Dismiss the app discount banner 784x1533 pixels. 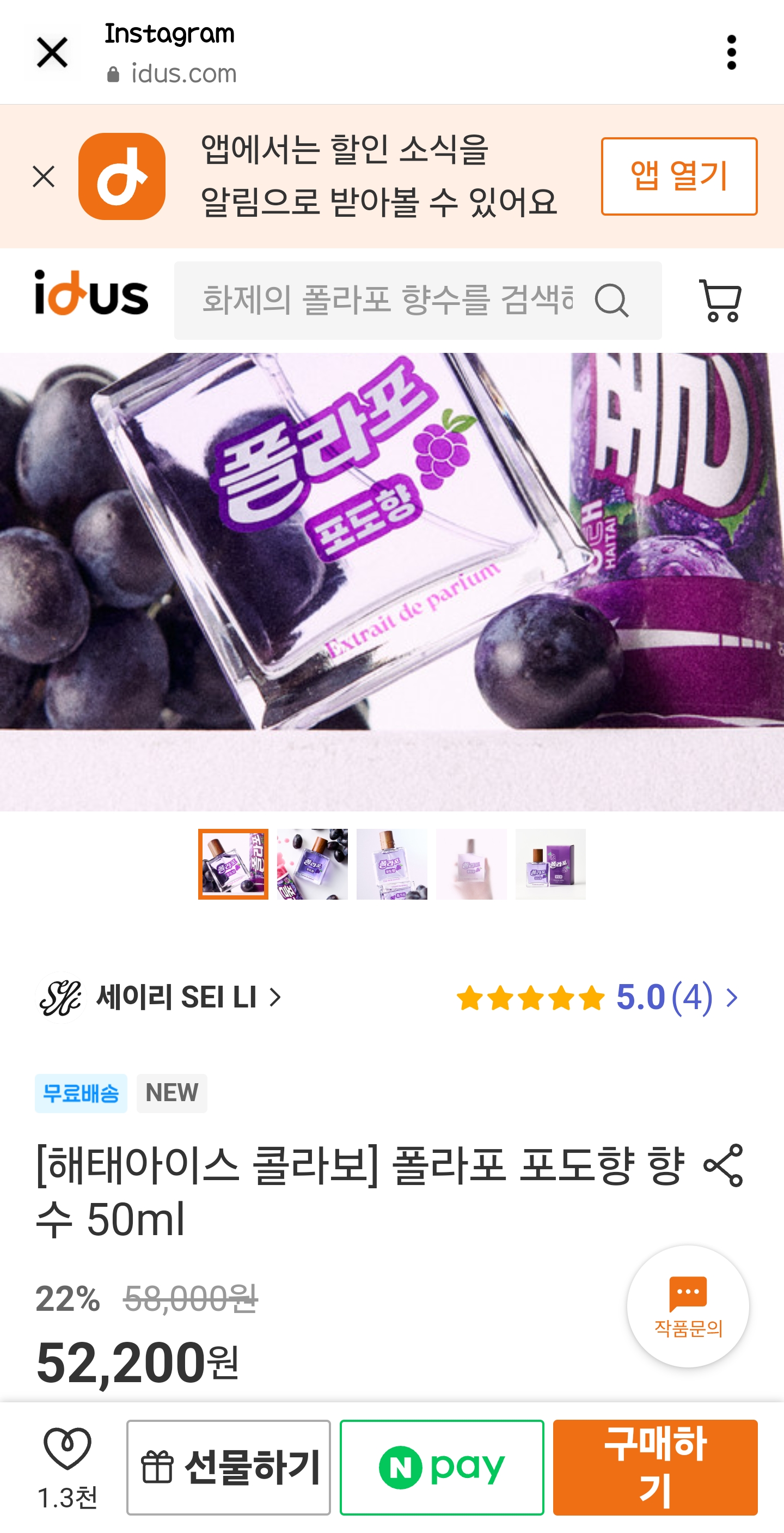(x=44, y=177)
